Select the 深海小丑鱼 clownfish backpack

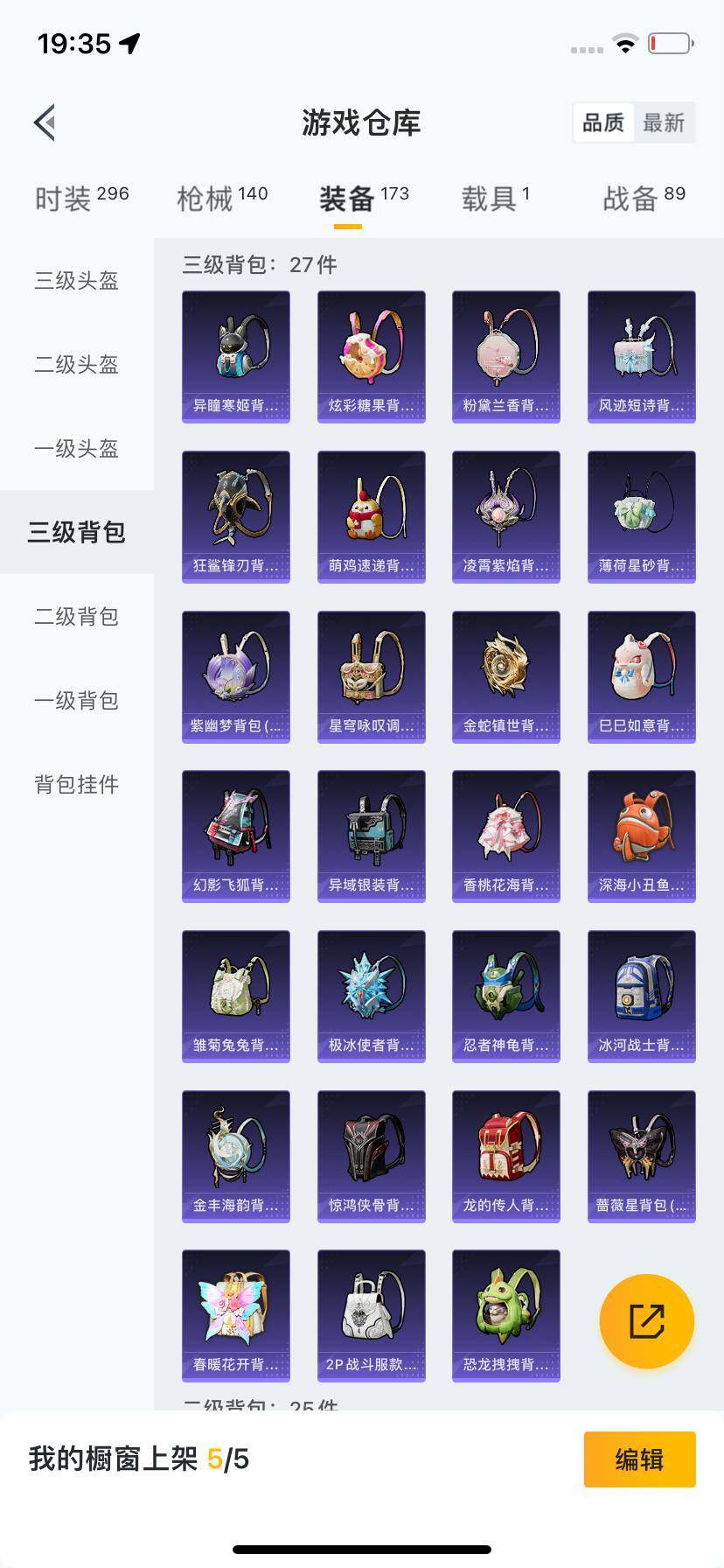[641, 836]
